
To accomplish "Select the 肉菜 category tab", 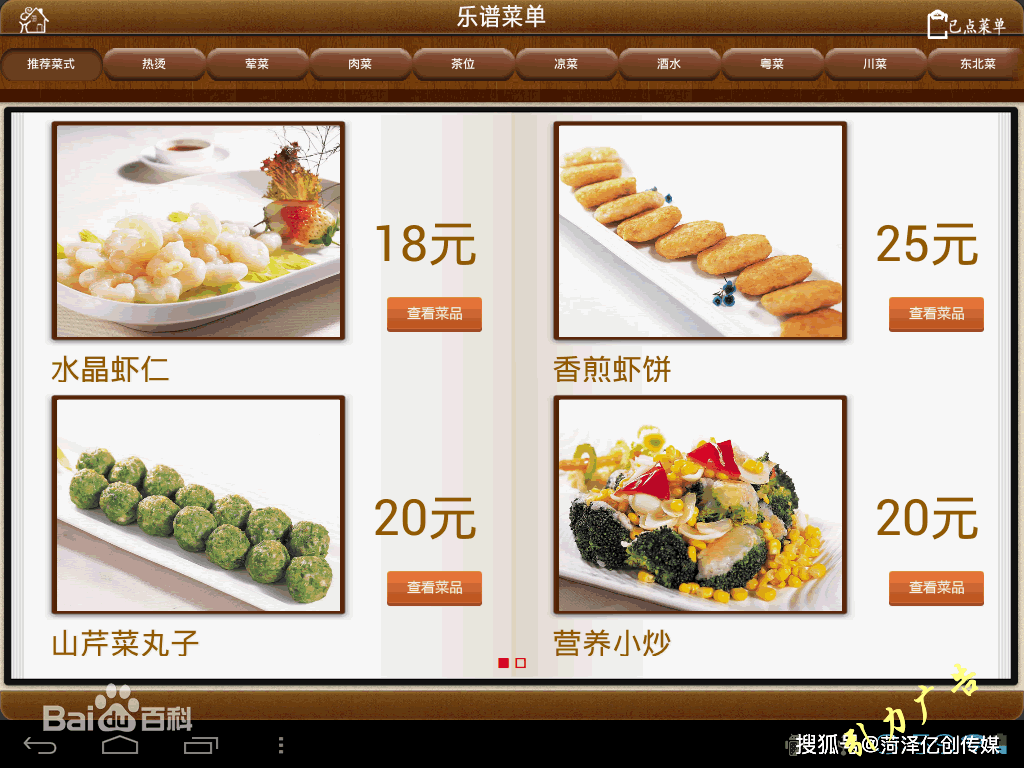I will coord(360,64).
